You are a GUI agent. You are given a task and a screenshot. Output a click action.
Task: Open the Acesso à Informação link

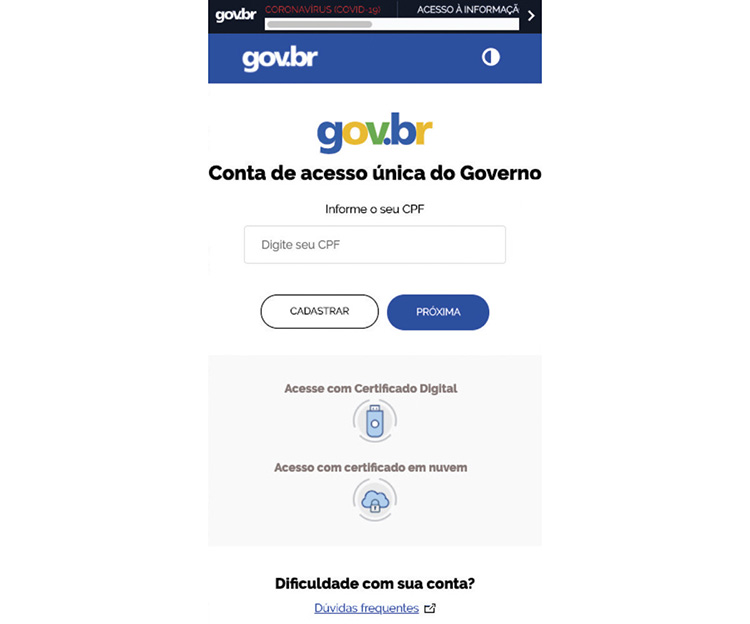[x=469, y=10]
